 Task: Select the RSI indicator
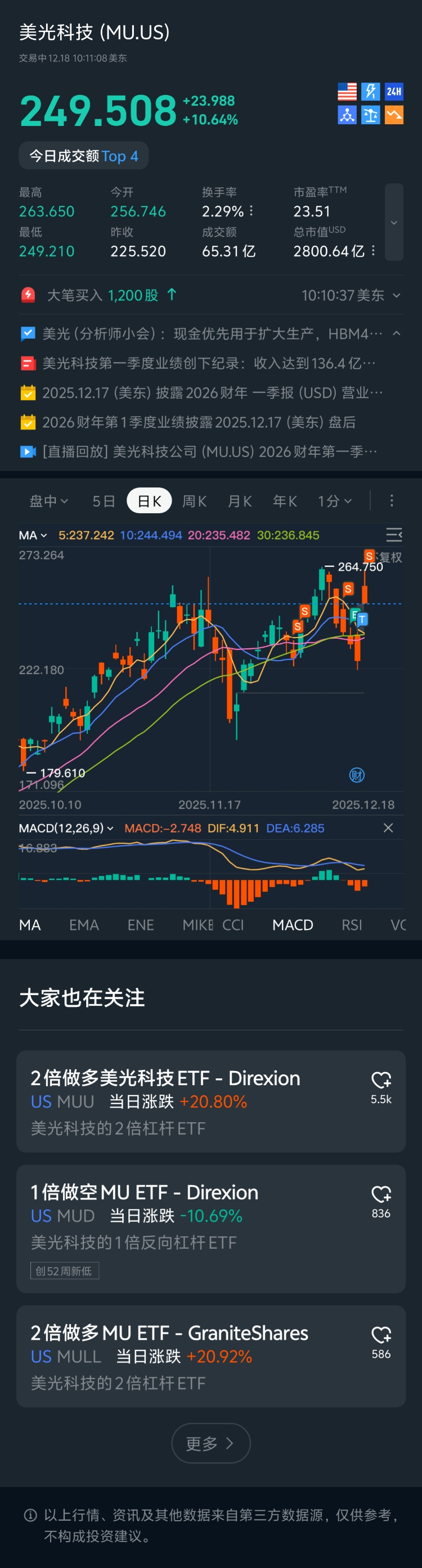tap(351, 925)
